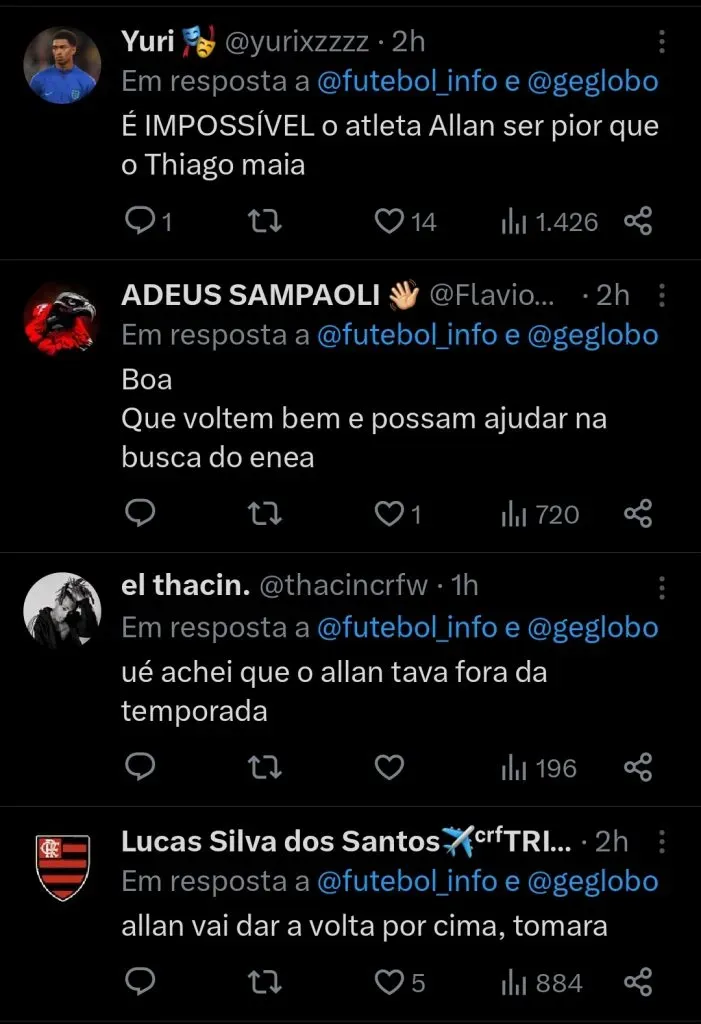Reply to Lucas Silva dos Santos' tweet
The image size is (701, 1024).
[x=140, y=982]
